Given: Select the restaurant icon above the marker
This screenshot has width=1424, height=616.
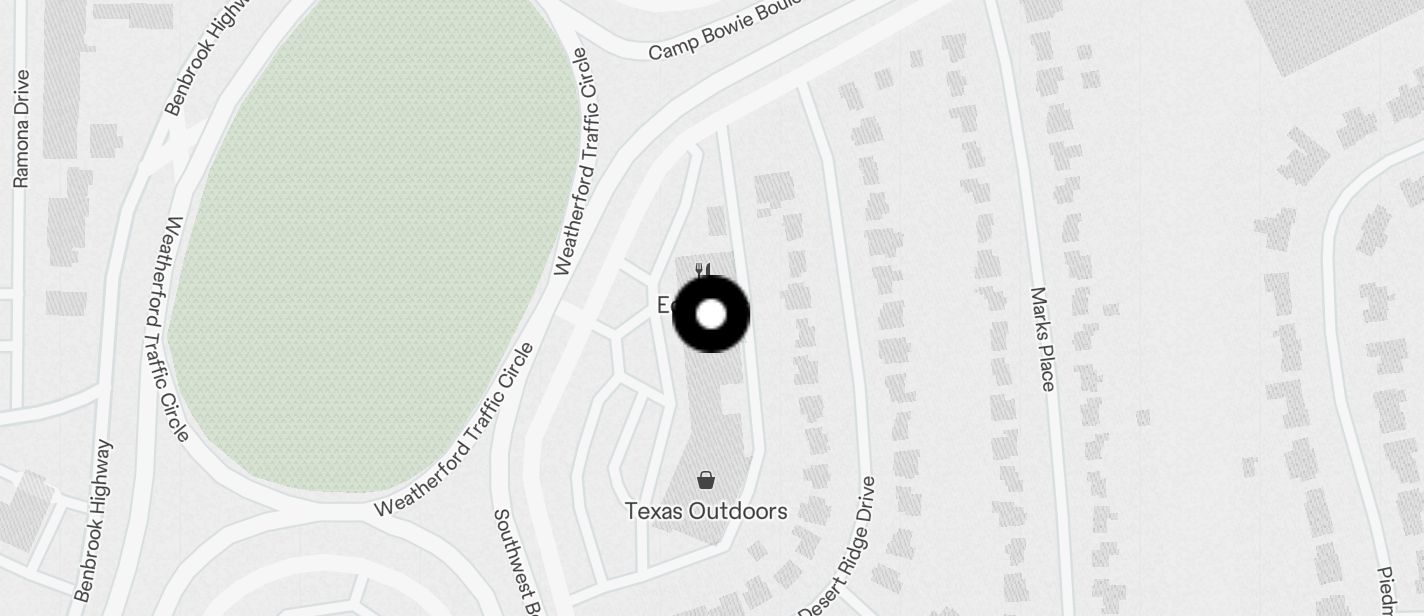Looking at the screenshot, I should click(x=703, y=269).
